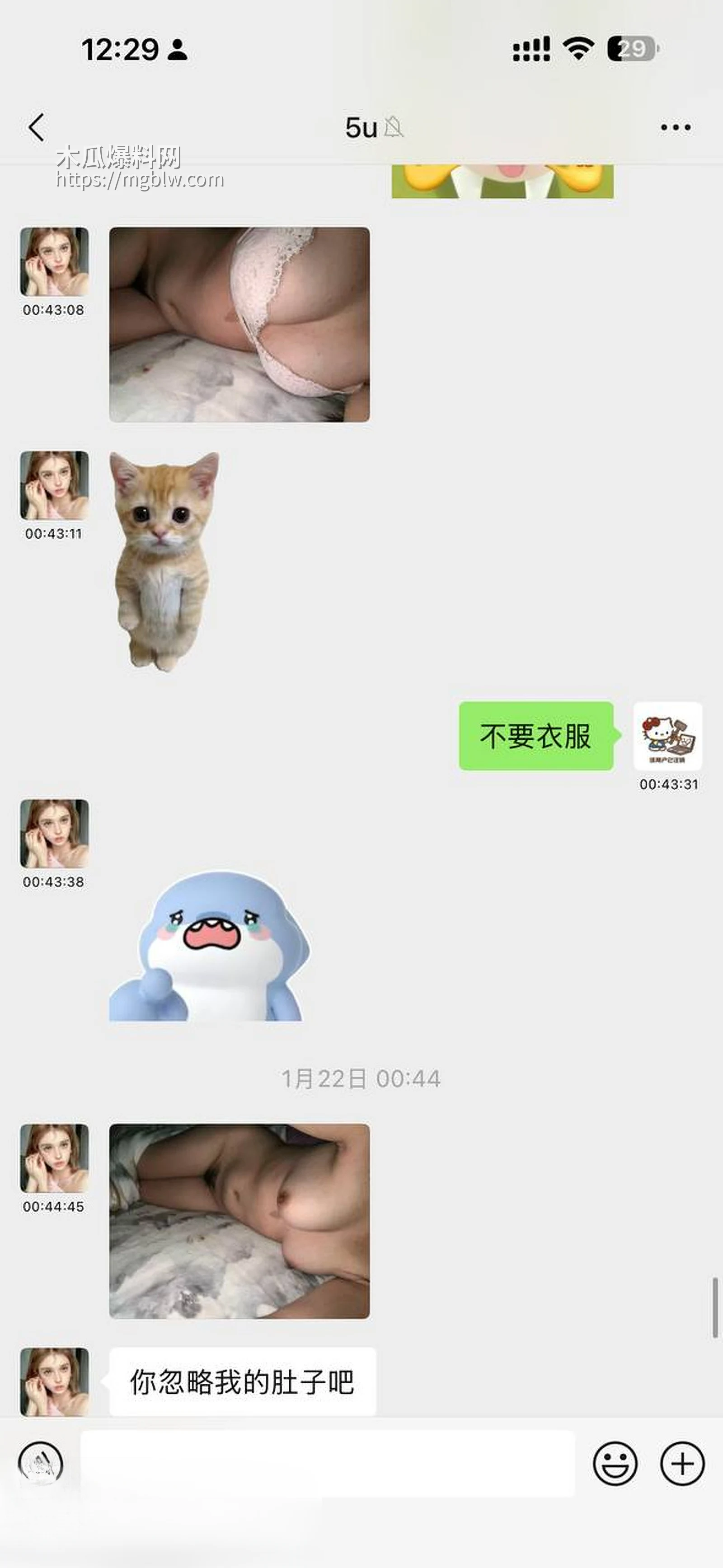
Task: Focus the message text field
Action: click(328, 1463)
